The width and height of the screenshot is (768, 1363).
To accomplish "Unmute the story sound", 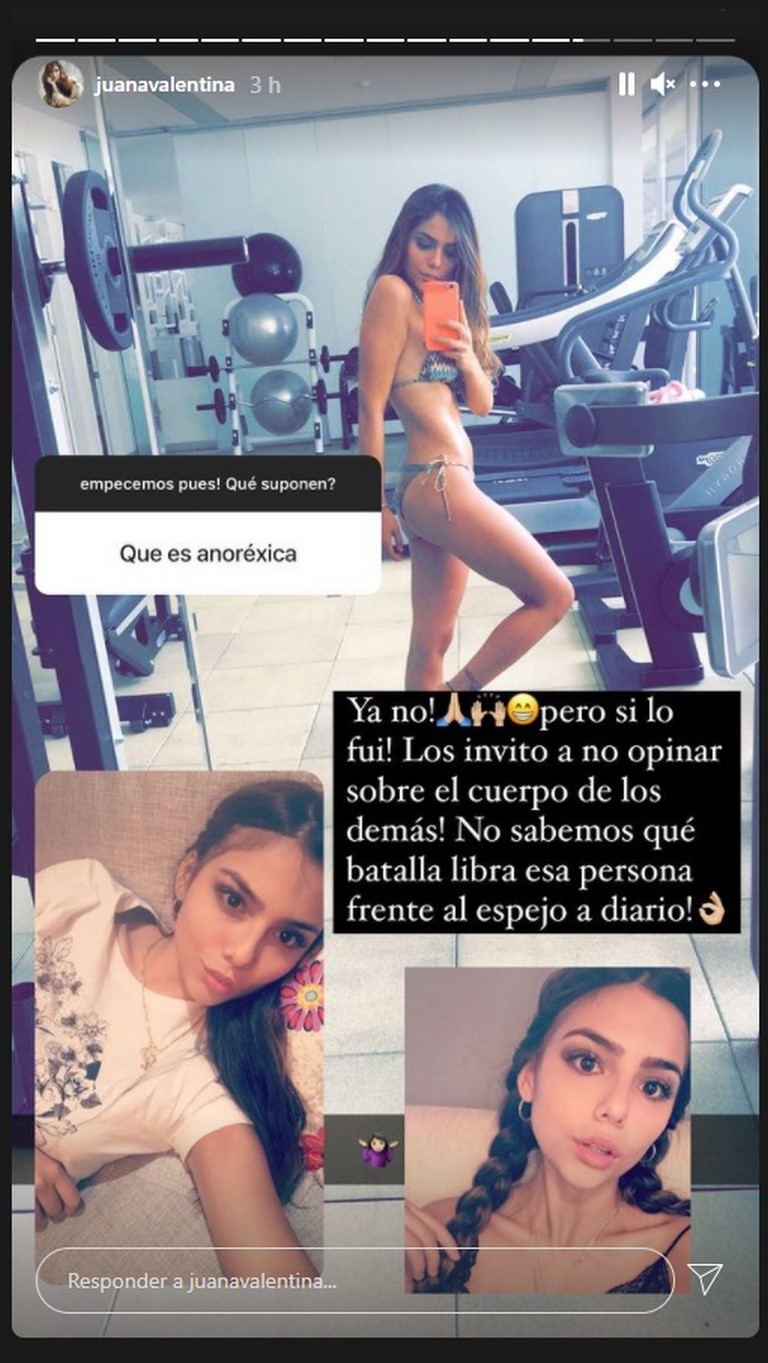I will pos(662,84).
